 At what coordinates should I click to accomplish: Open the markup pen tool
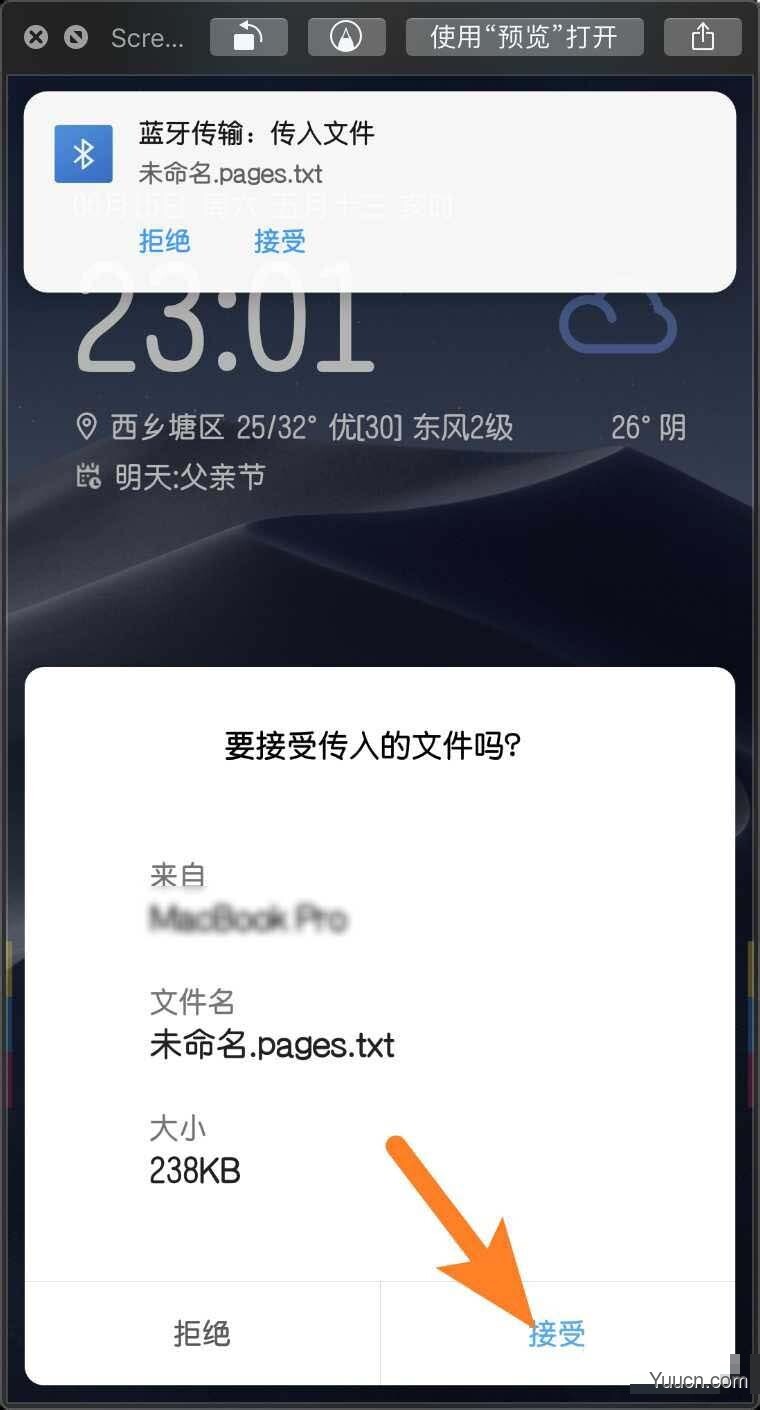click(x=346, y=37)
